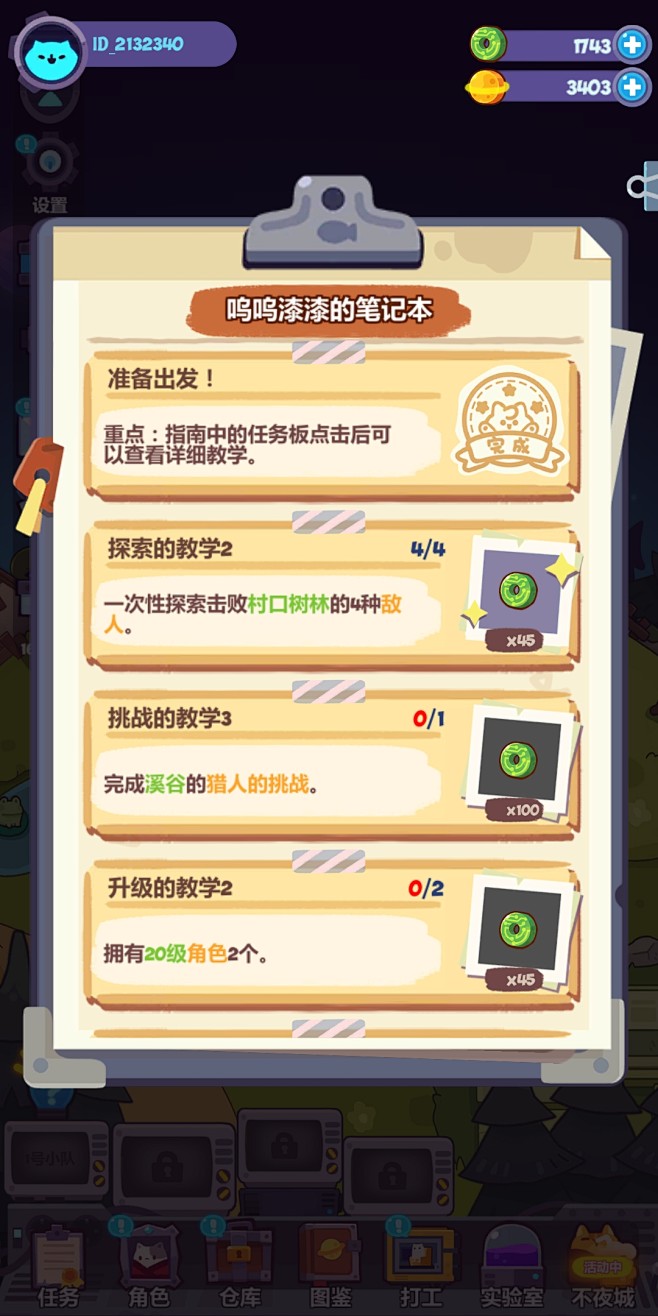Add more gold planet coins

coord(631,87)
